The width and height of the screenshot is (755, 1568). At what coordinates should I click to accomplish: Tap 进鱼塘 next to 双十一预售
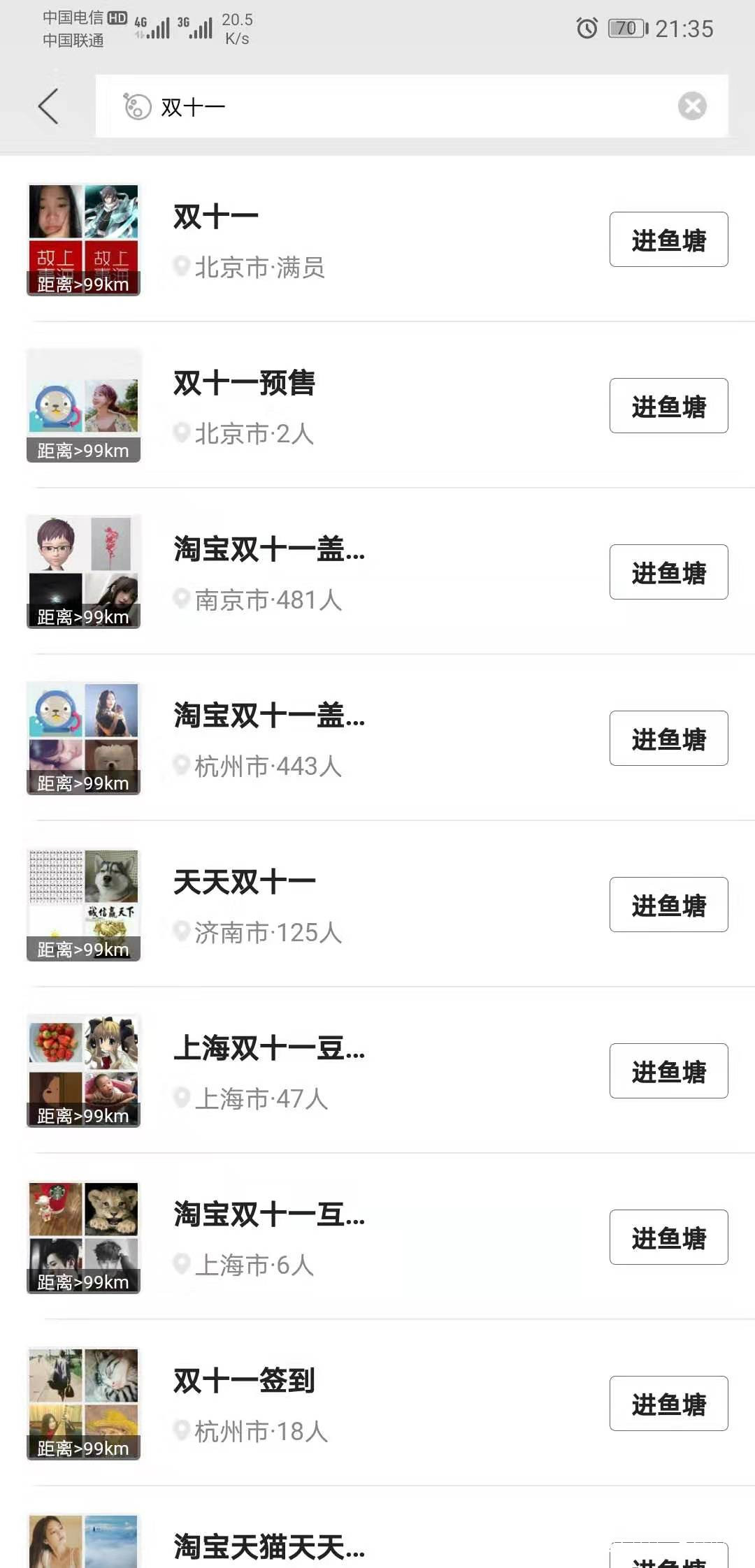tap(668, 406)
